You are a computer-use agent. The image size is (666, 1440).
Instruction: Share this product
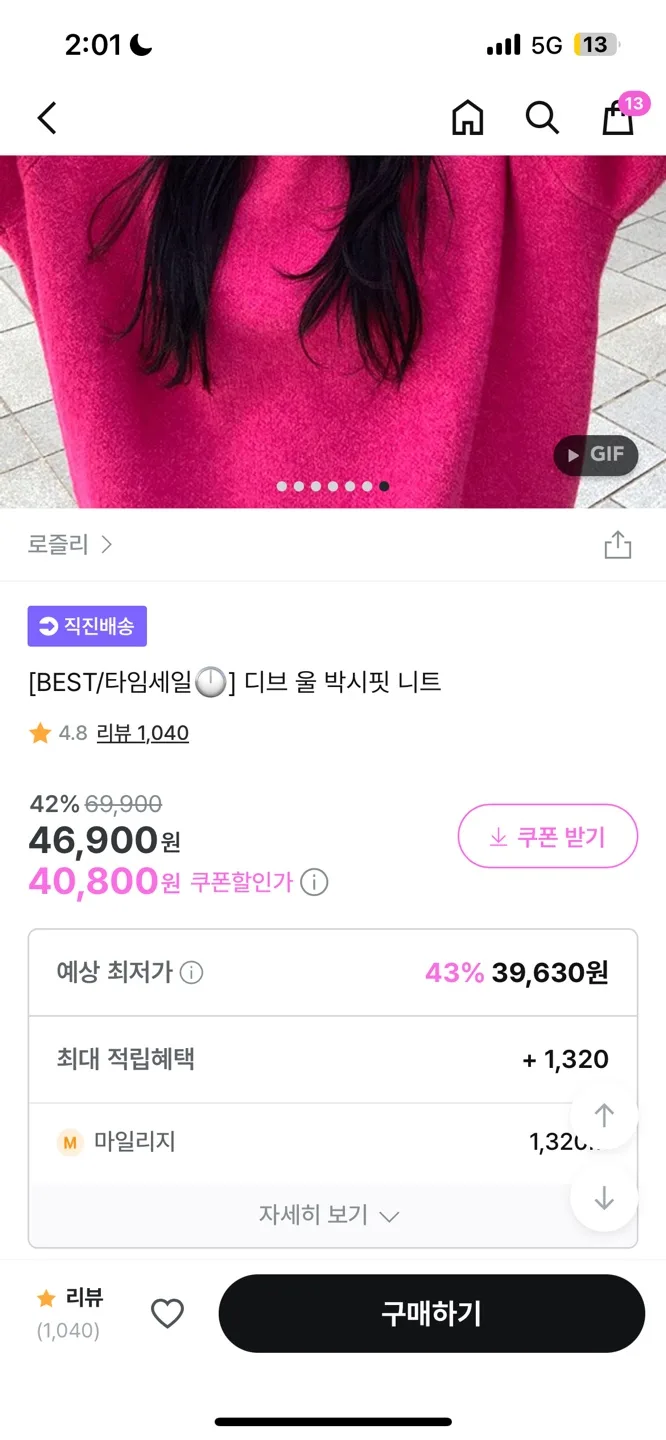coord(618,545)
